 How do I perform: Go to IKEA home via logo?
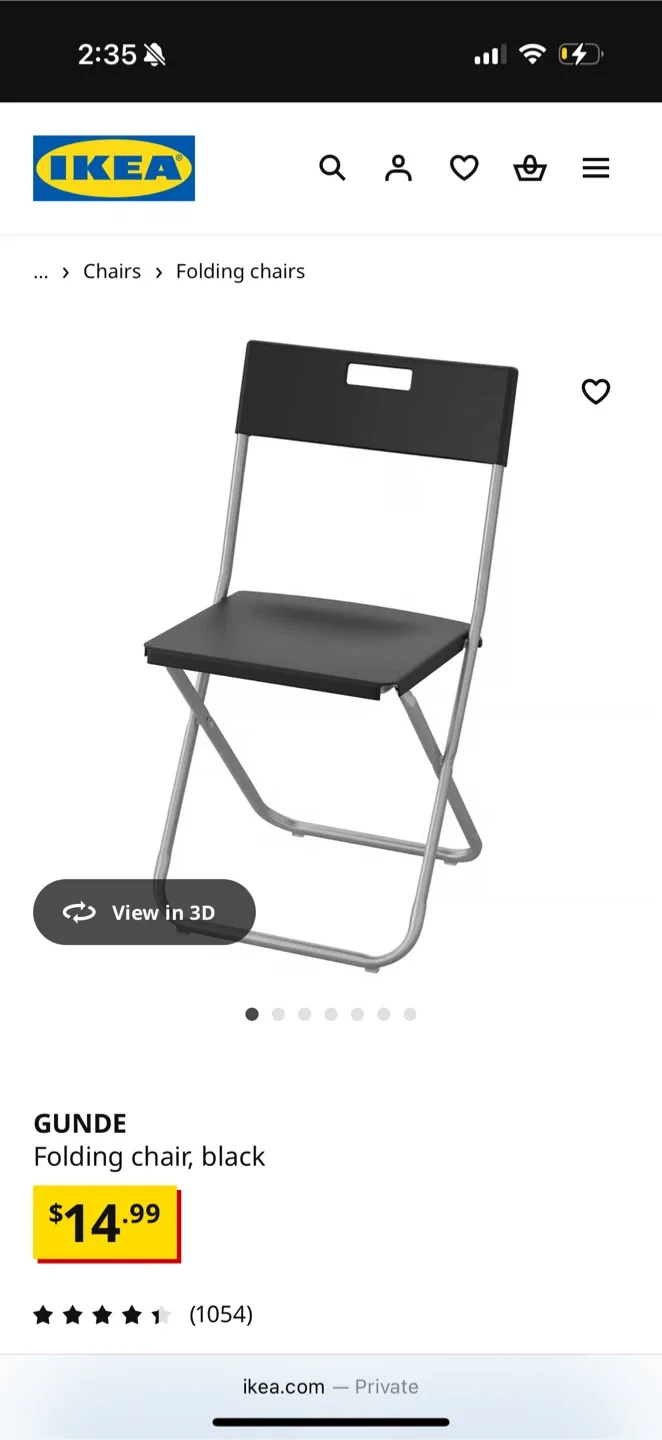114,168
